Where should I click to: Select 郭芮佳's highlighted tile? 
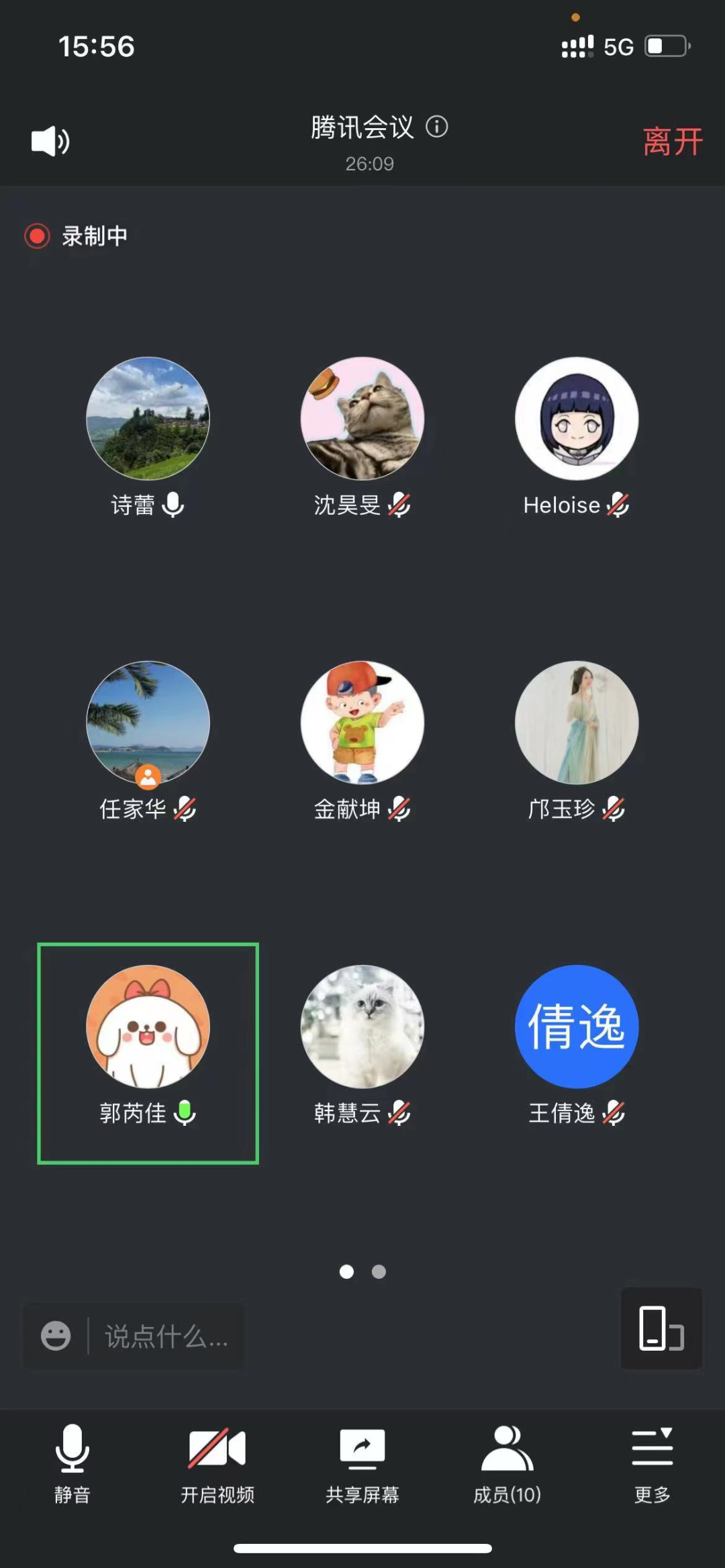(x=148, y=1028)
